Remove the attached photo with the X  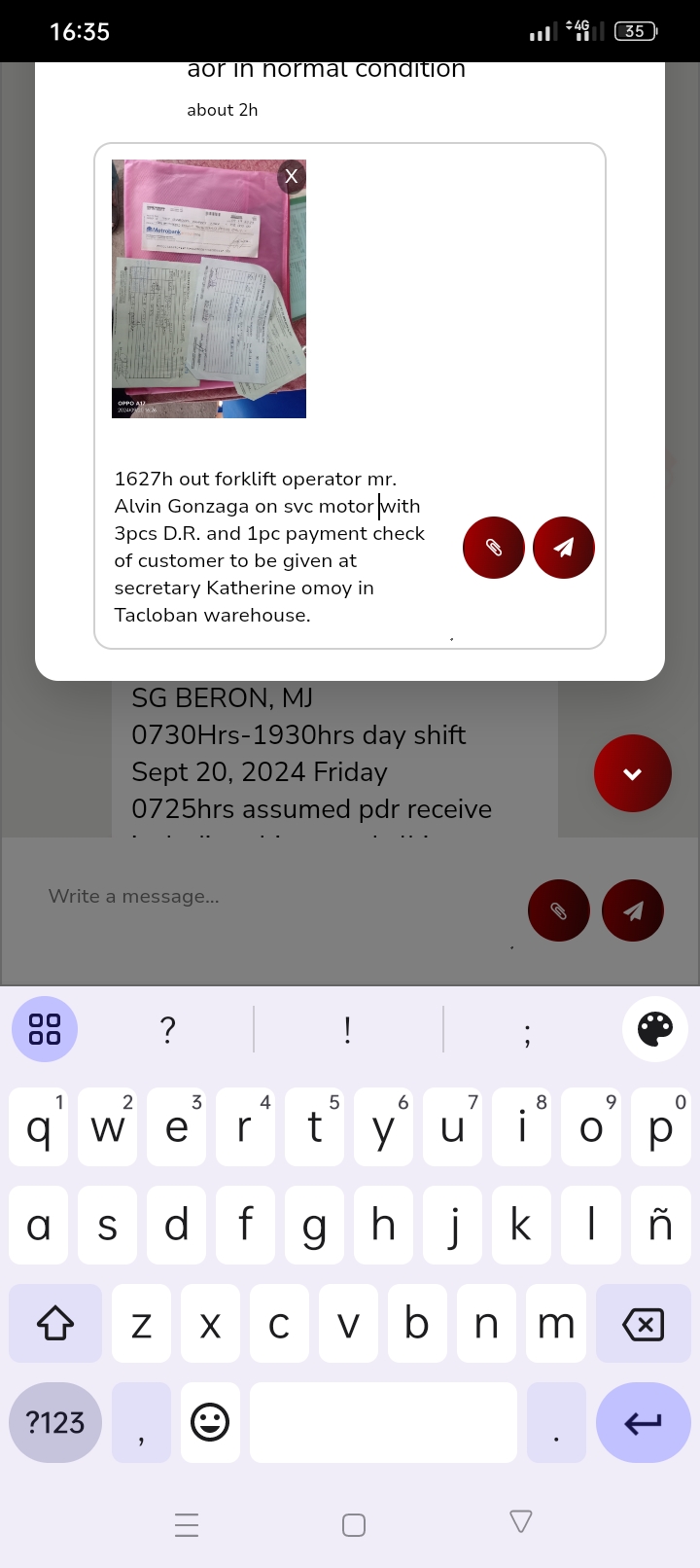[x=291, y=176]
